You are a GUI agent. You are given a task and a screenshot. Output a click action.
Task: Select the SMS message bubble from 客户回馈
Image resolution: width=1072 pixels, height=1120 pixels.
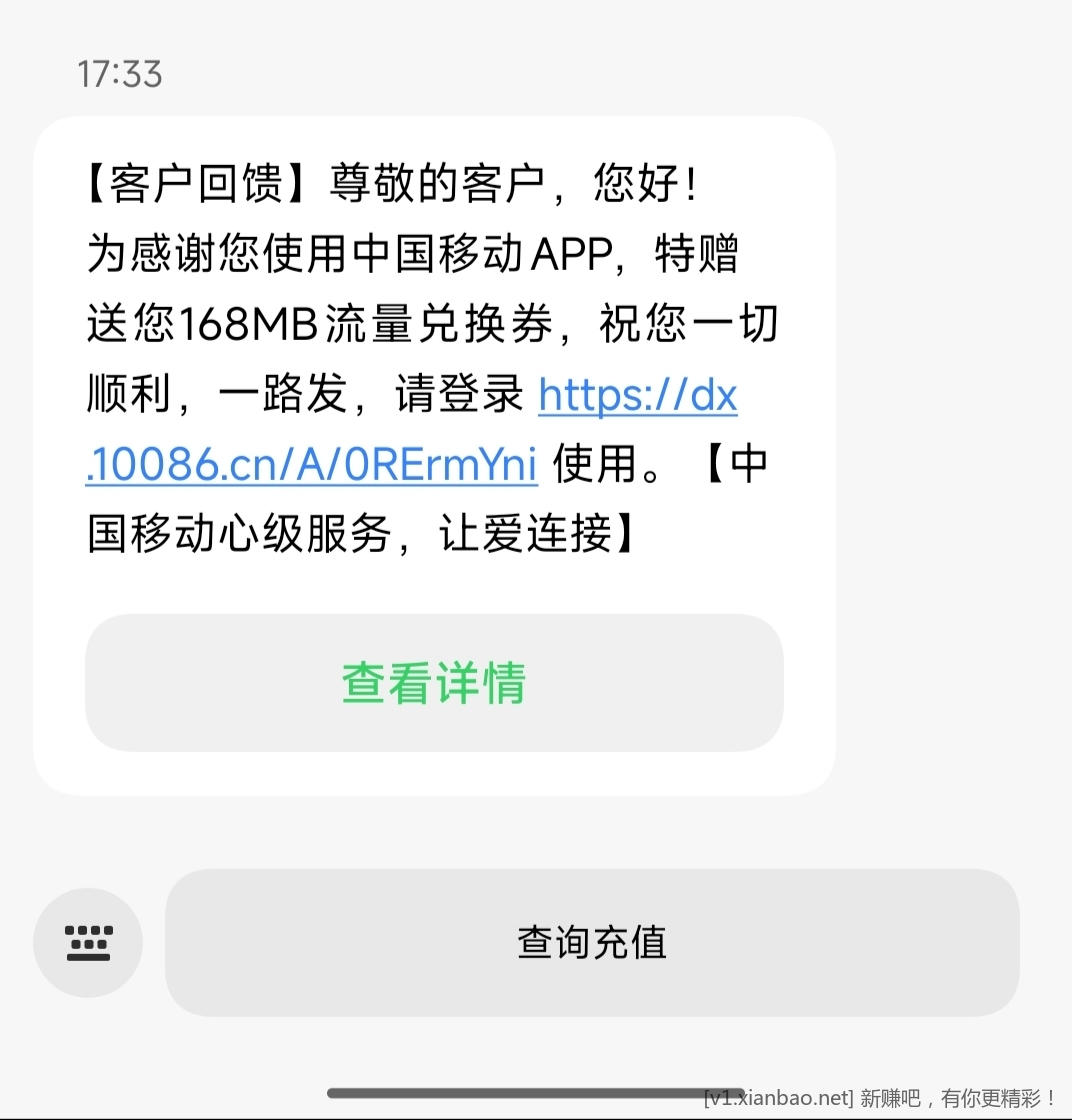point(433,360)
